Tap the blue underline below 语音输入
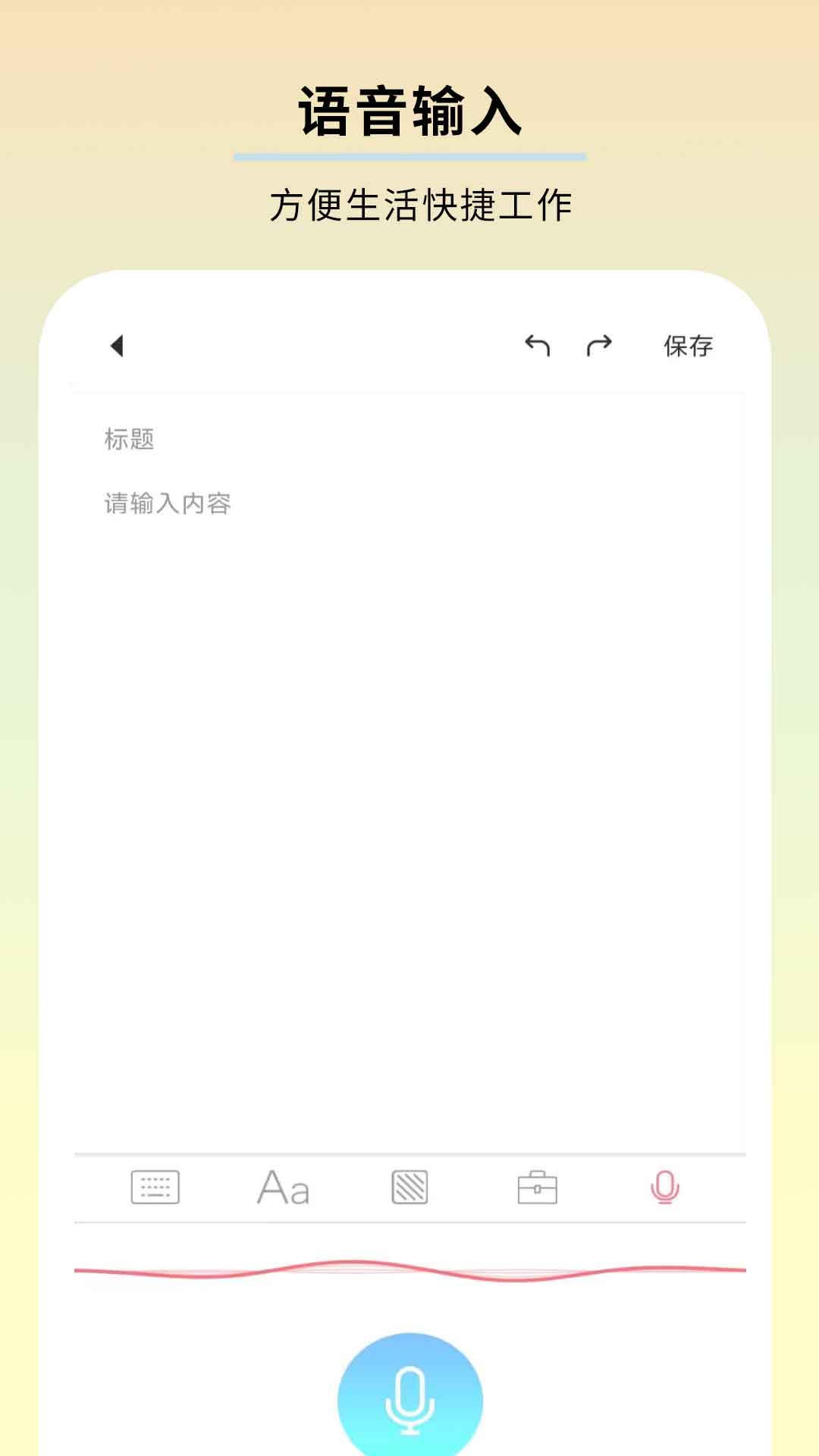Image resolution: width=819 pixels, height=1456 pixels. pyautogui.click(x=409, y=154)
